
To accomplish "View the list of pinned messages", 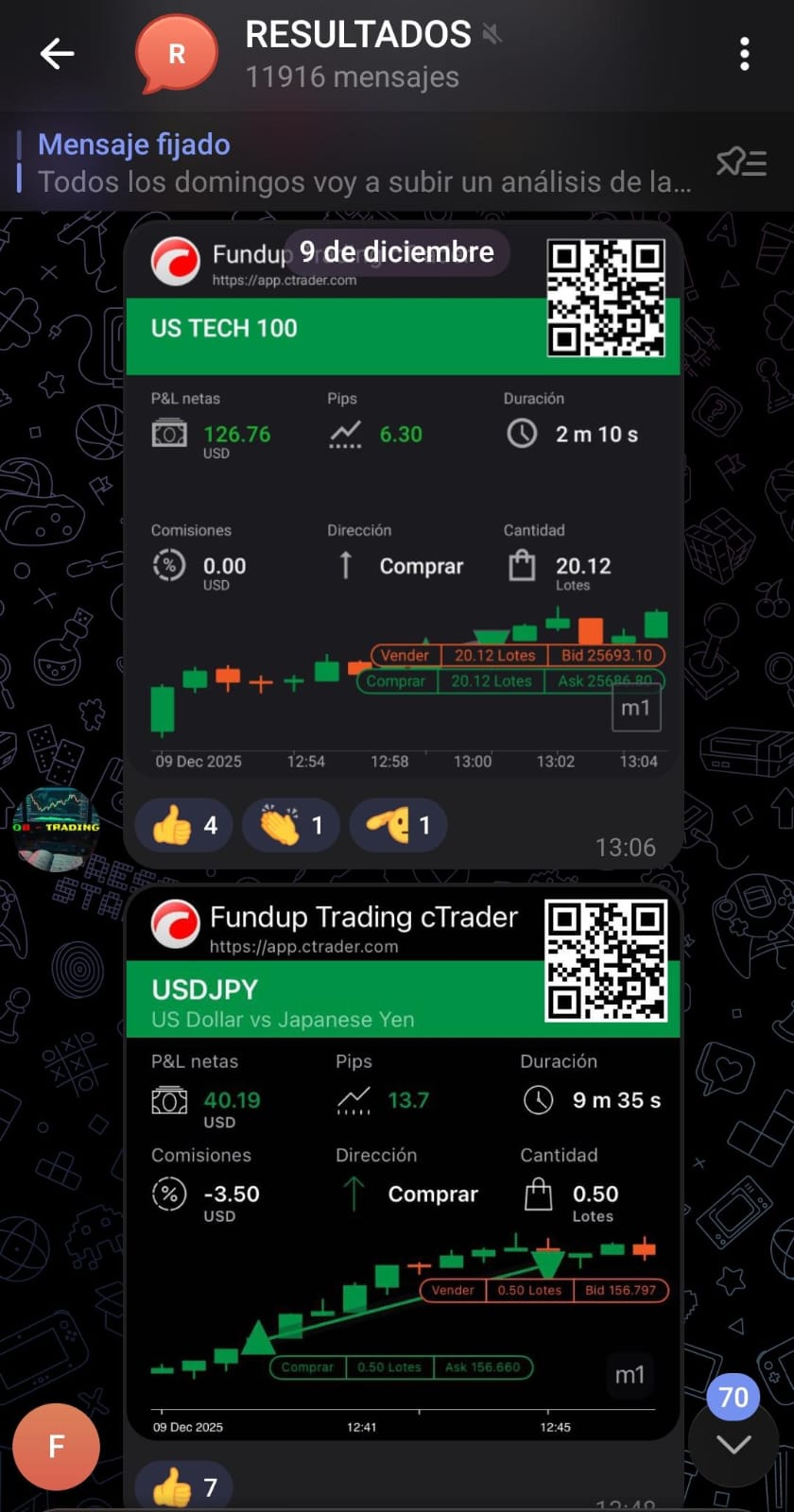I will coord(741,163).
